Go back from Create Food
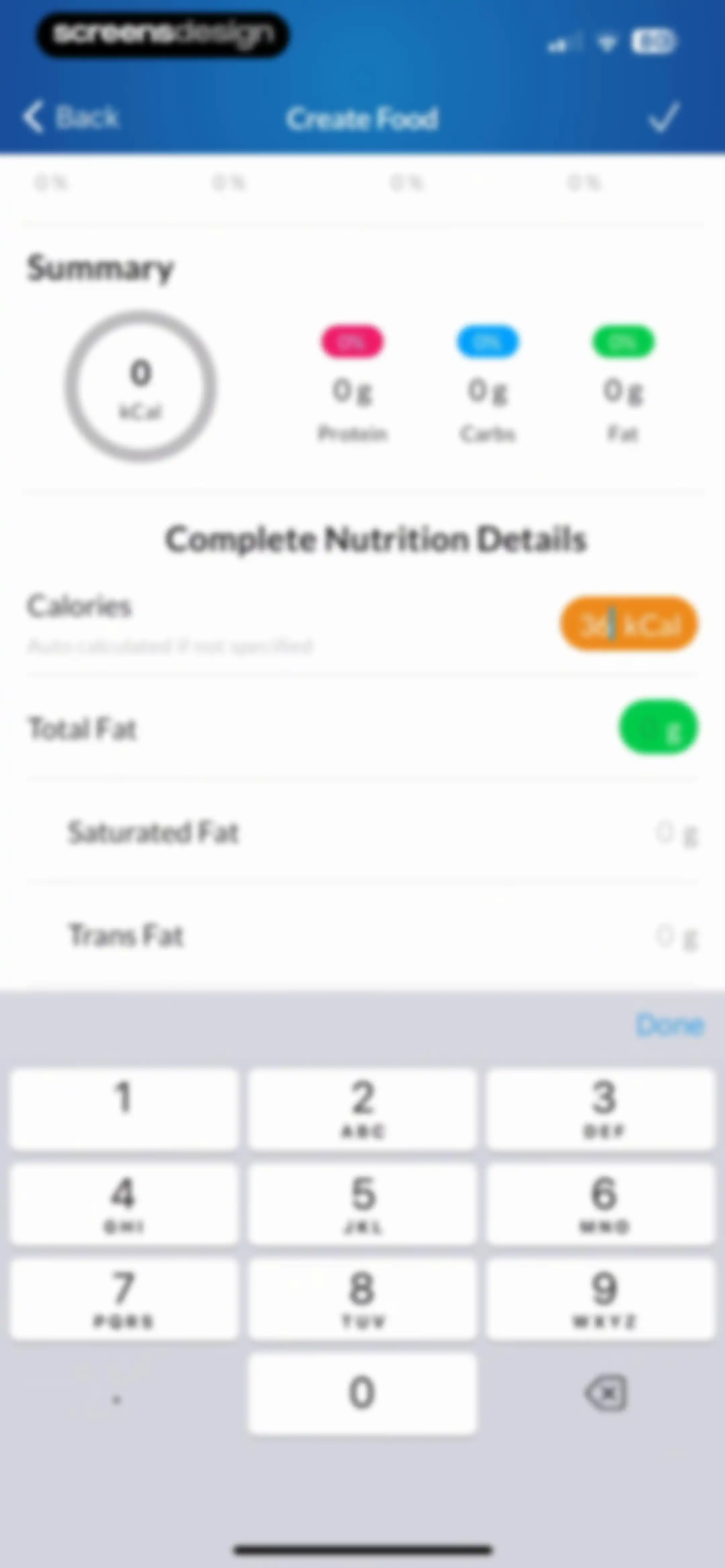 [x=70, y=117]
